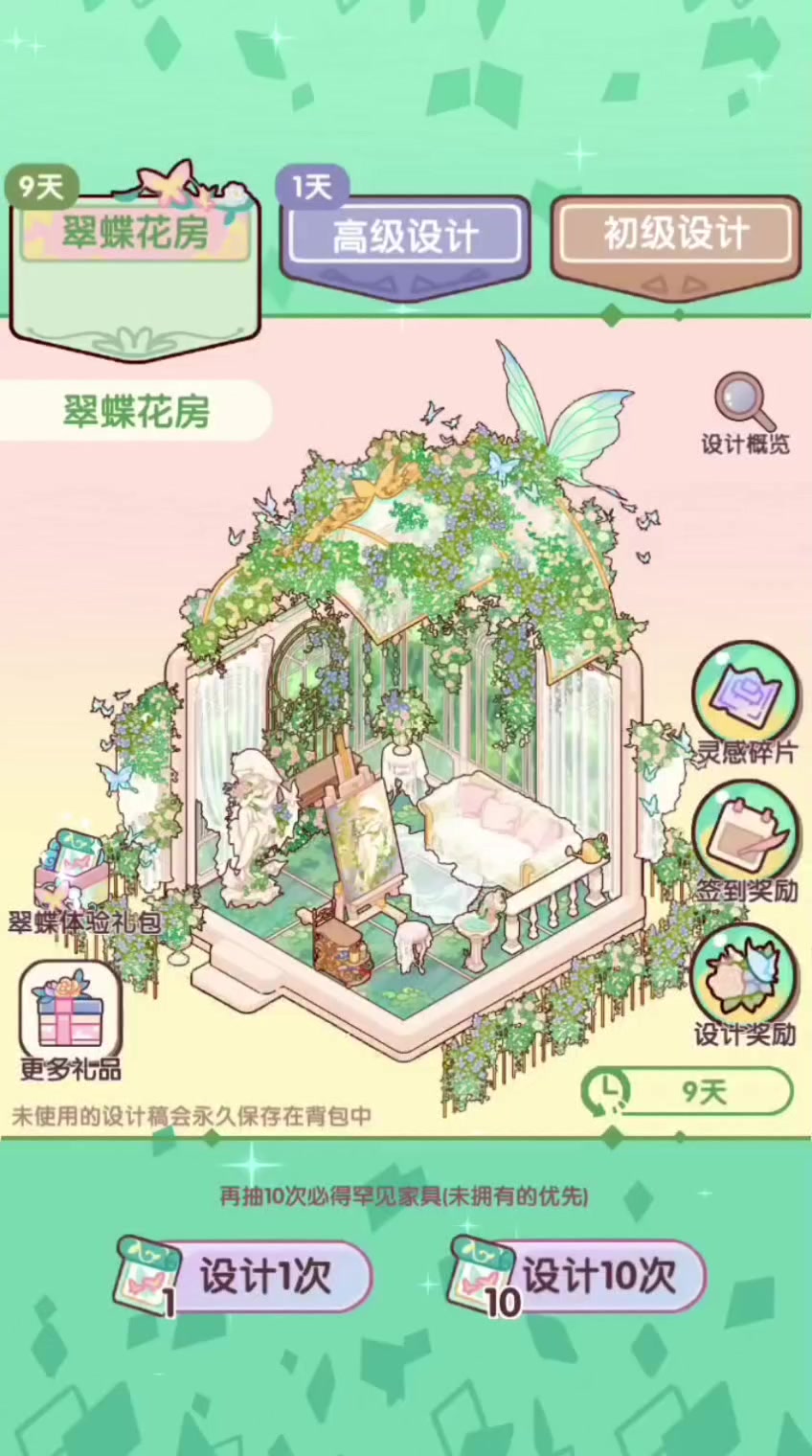Switch to the 高级设计 tab
Viewport: 812px width, 1456px height.
point(405,236)
